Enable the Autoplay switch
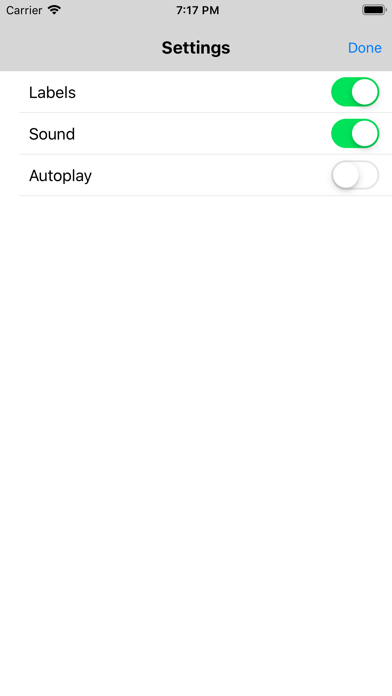Image resolution: width=392 pixels, height=696 pixels. pyautogui.click(x=355, y=175)
